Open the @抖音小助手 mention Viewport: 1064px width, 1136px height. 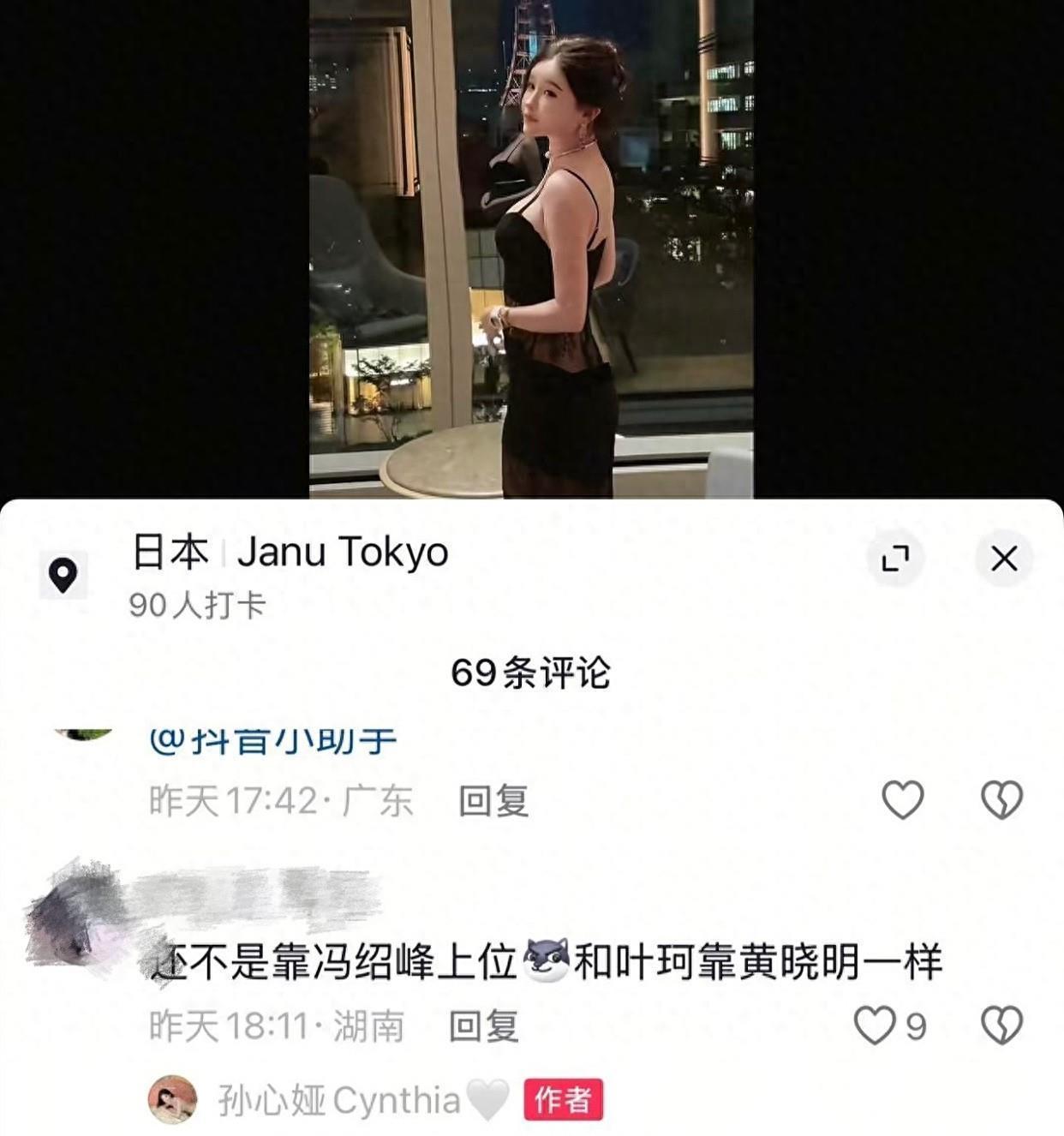[272, 740]
